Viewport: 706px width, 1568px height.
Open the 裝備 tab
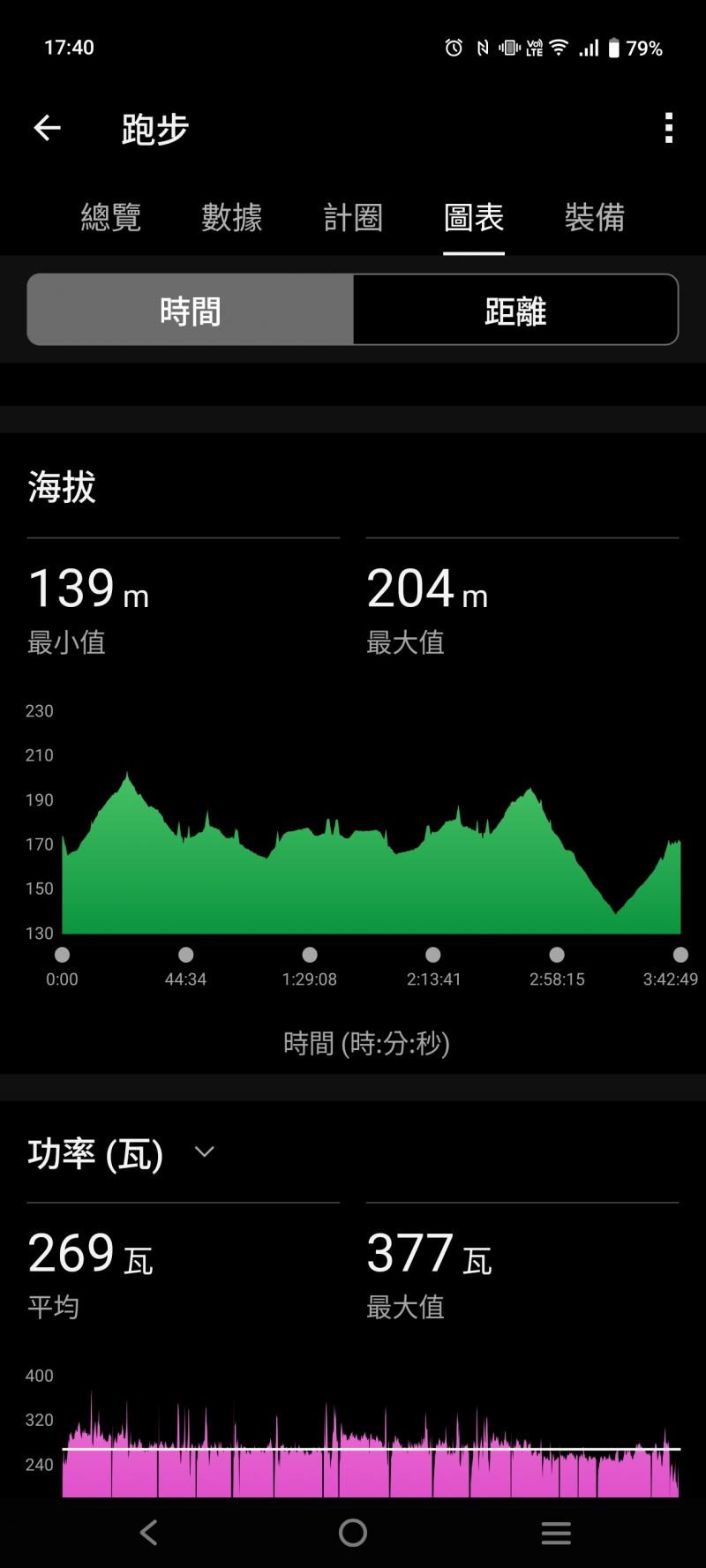(x=595, y=217)
